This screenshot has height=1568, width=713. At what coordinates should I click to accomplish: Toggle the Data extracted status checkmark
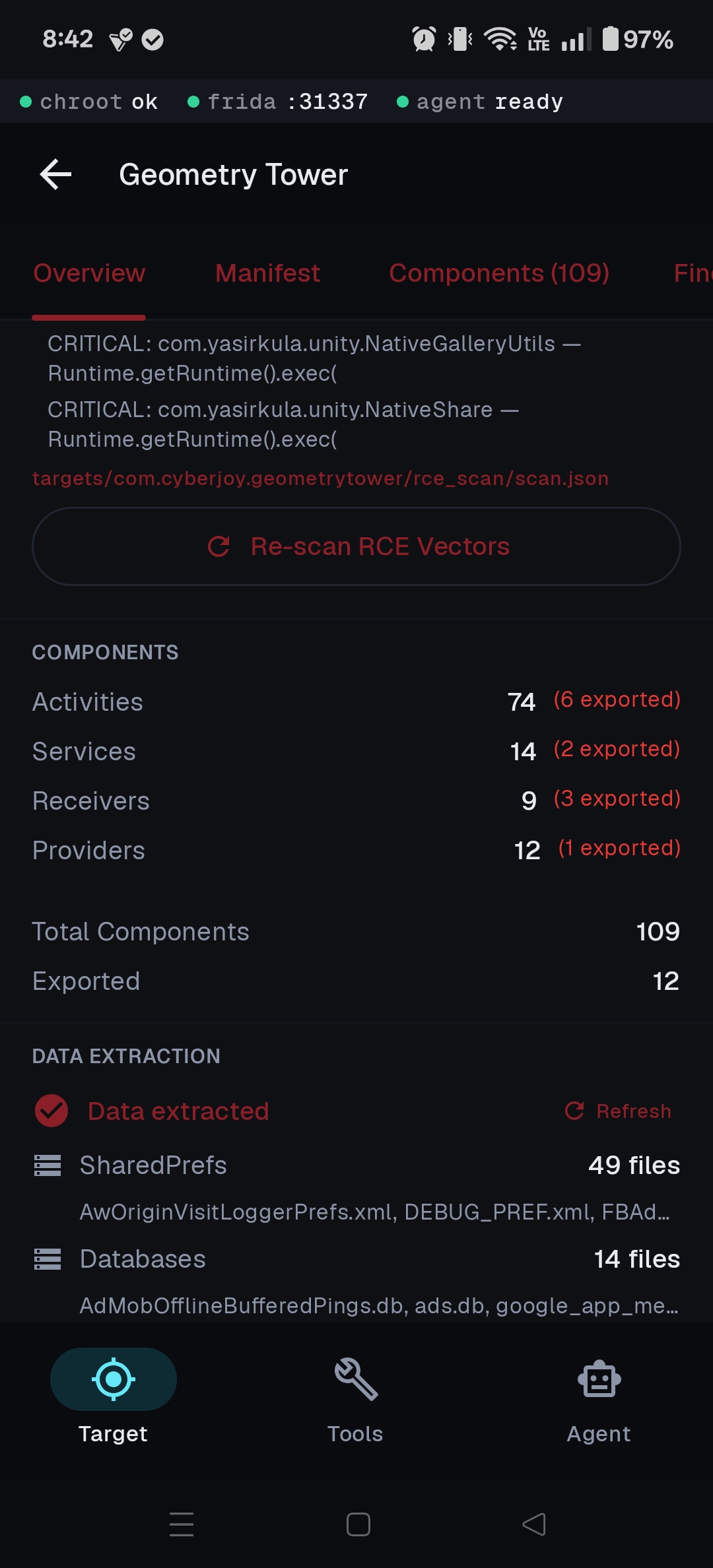51,1111
